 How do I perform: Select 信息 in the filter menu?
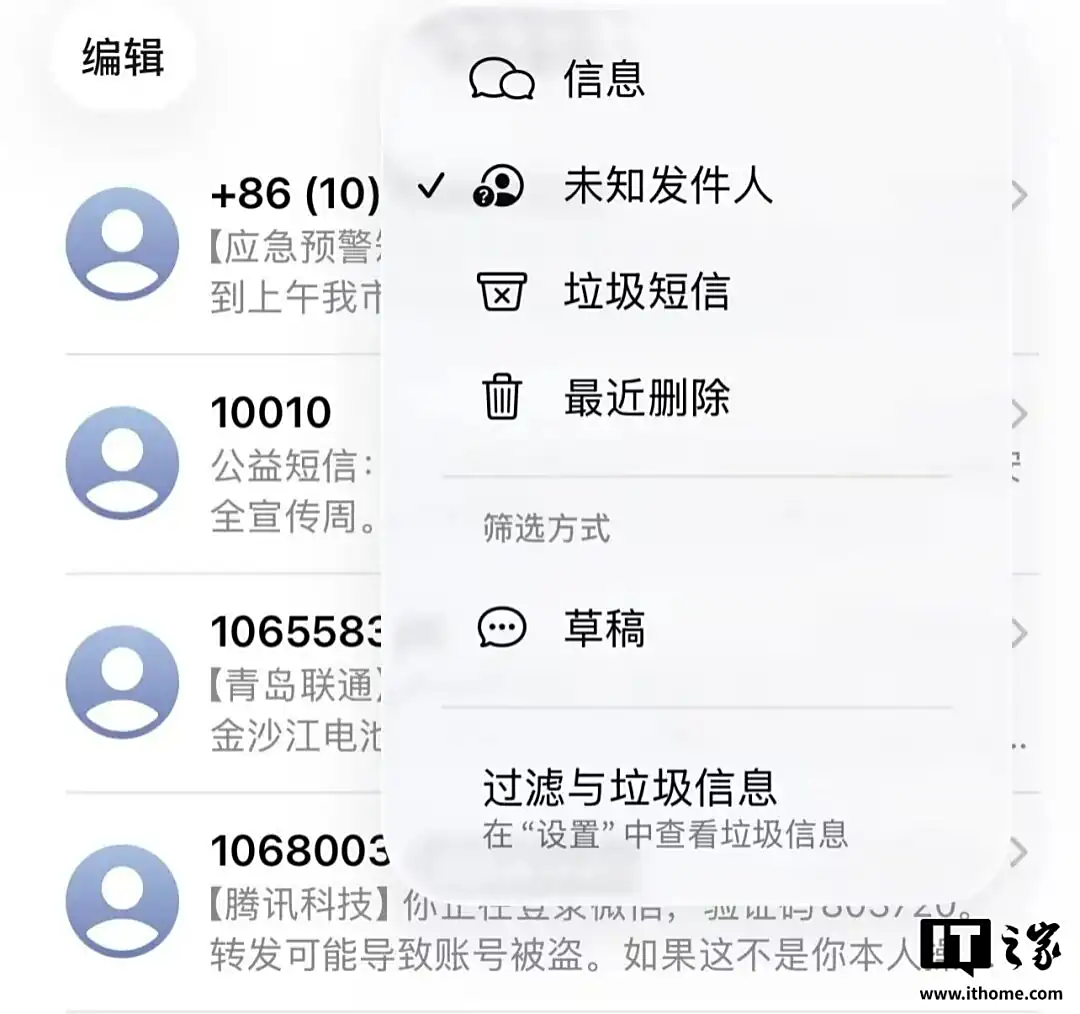[x=603, y=80]
